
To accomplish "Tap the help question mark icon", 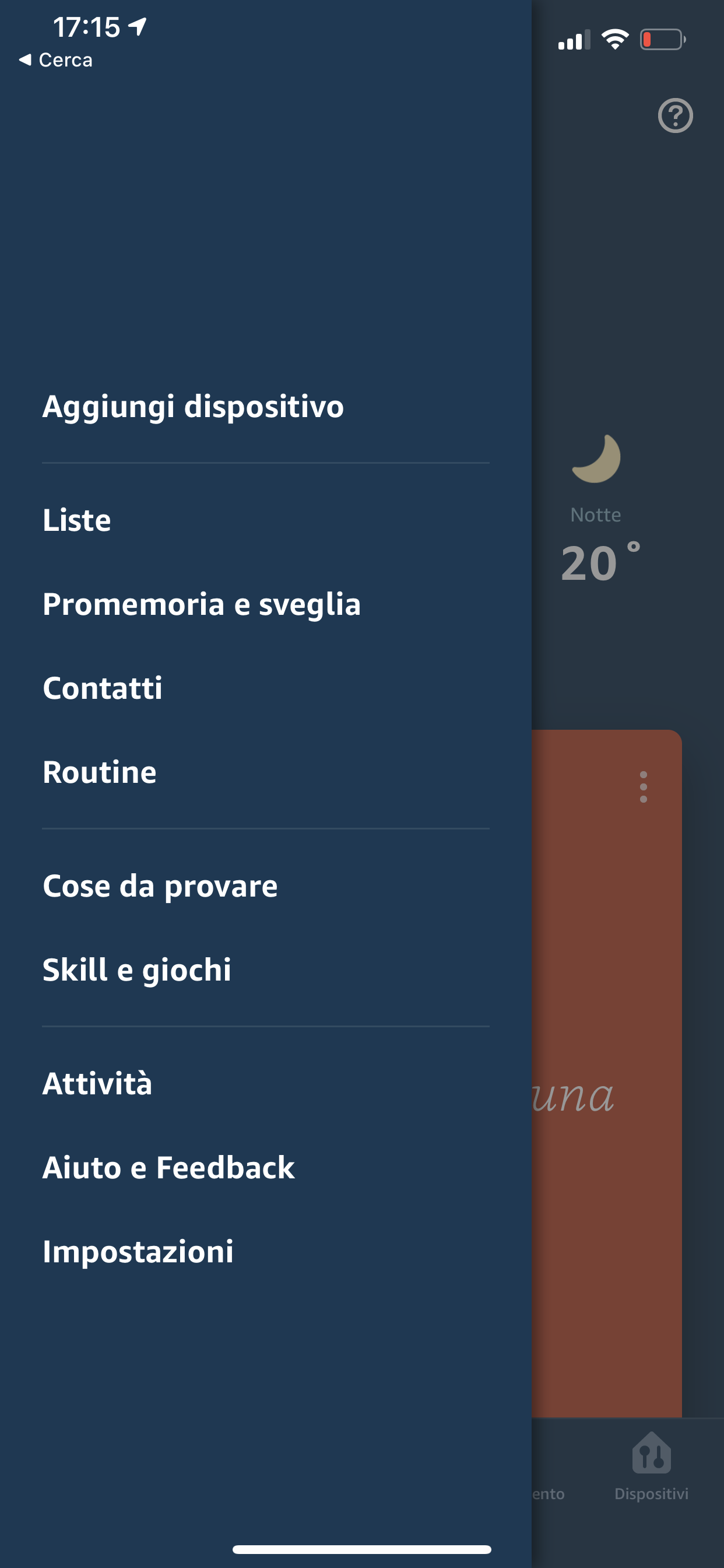I will click(x=676, y=116).
